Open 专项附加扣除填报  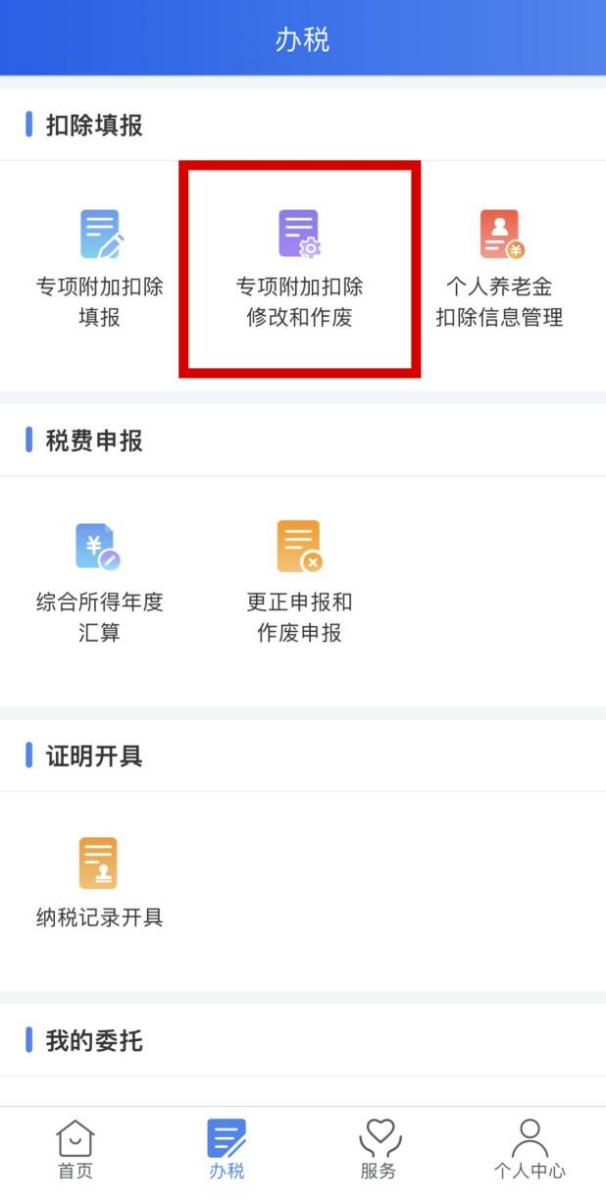(99, 267)
